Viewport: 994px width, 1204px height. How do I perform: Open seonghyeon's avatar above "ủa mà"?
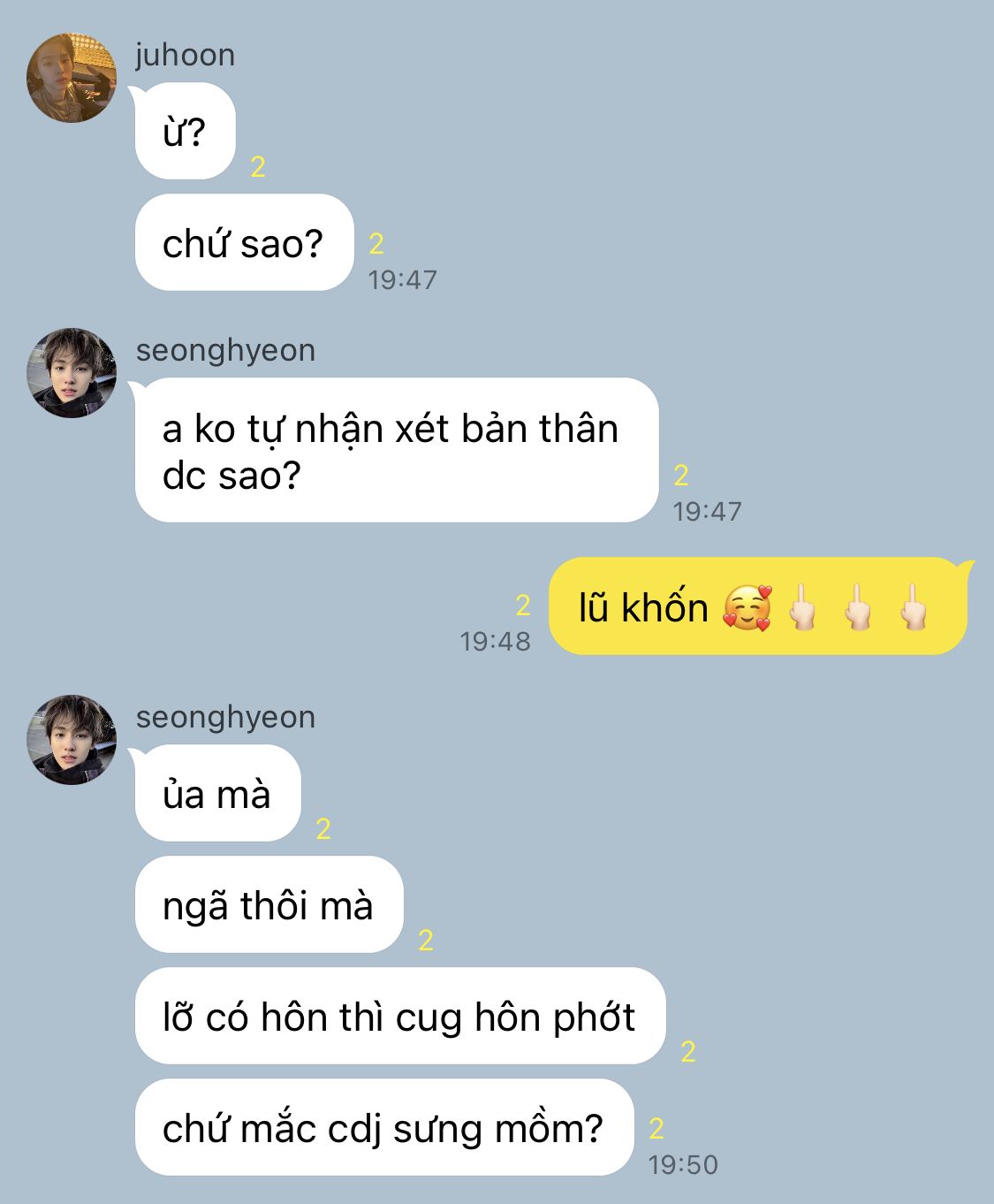pyautogui.click(x=72, y=739)
